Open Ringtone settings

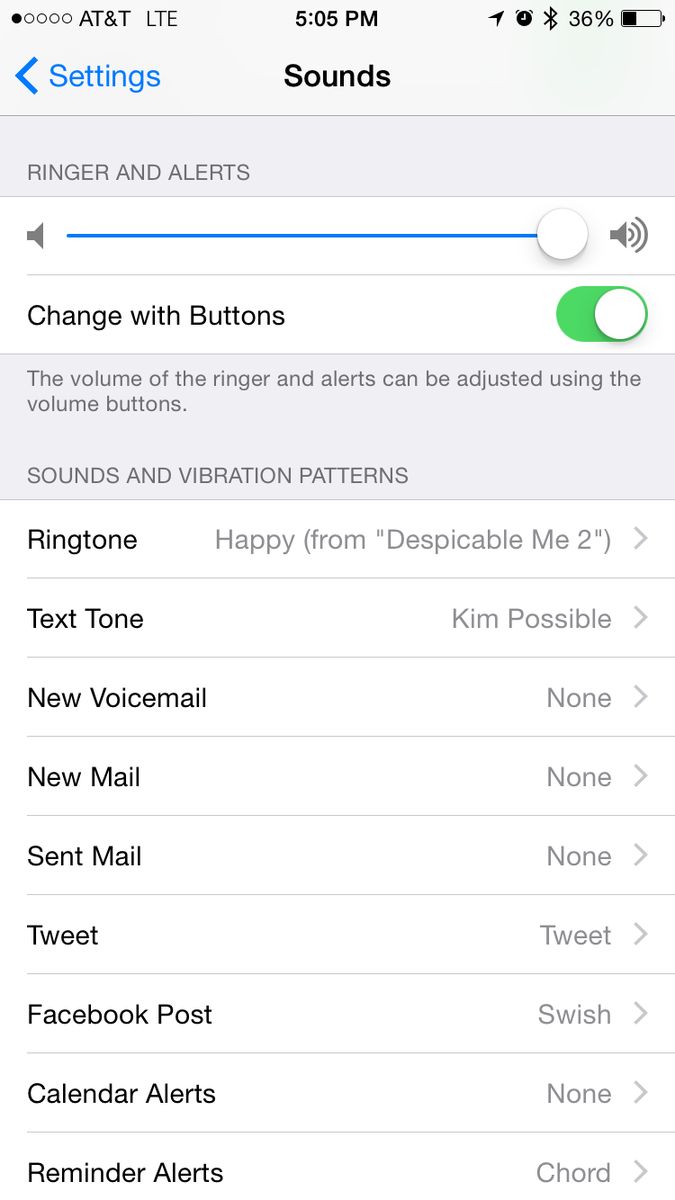pos(337,540)
